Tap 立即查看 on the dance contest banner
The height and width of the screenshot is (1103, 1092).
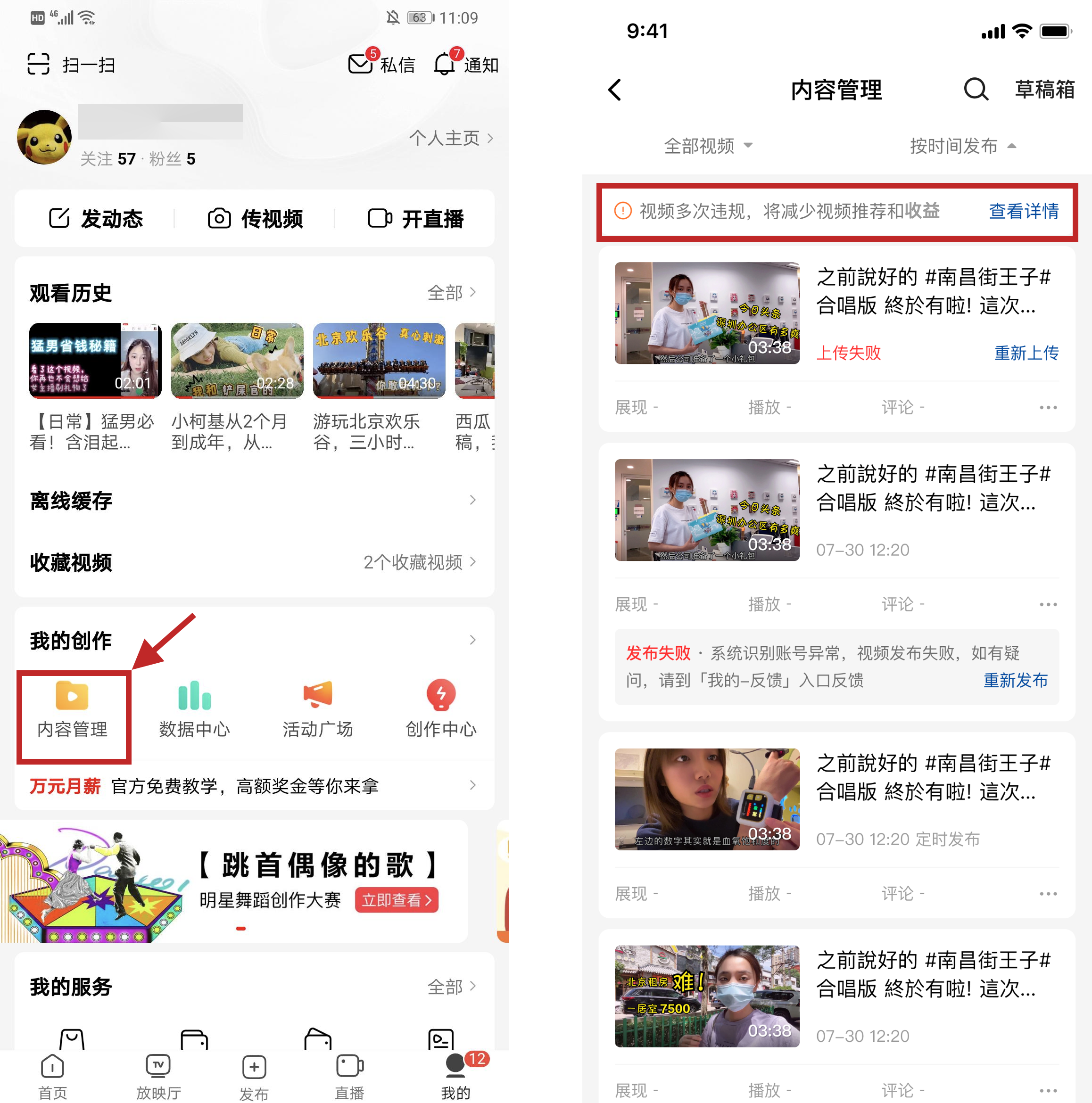point(397,900)
